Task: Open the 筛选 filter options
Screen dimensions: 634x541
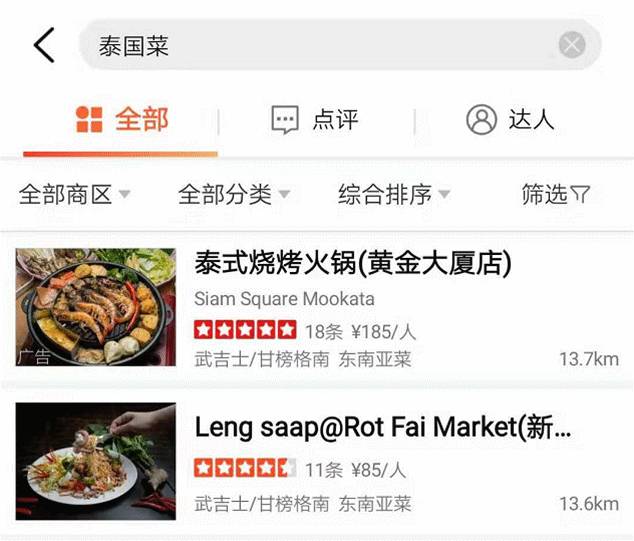Action: [x=556, y=194]
